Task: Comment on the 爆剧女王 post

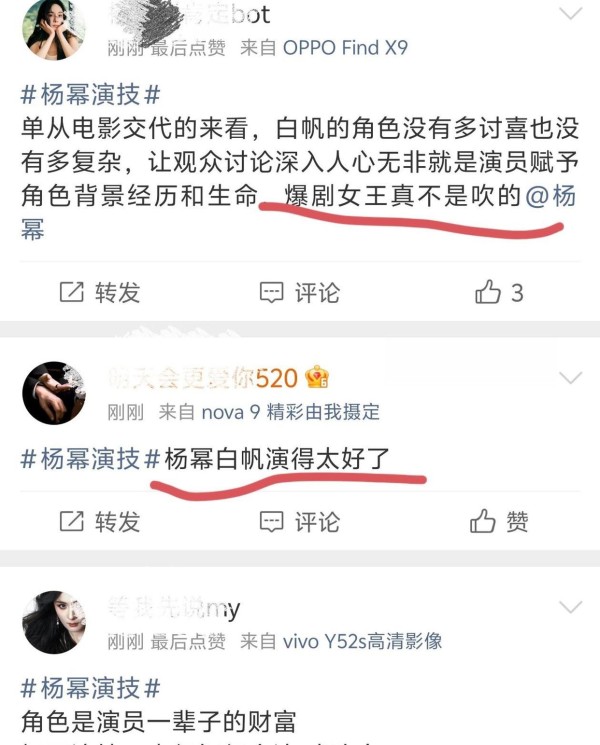Action: [x=300, y=292]
